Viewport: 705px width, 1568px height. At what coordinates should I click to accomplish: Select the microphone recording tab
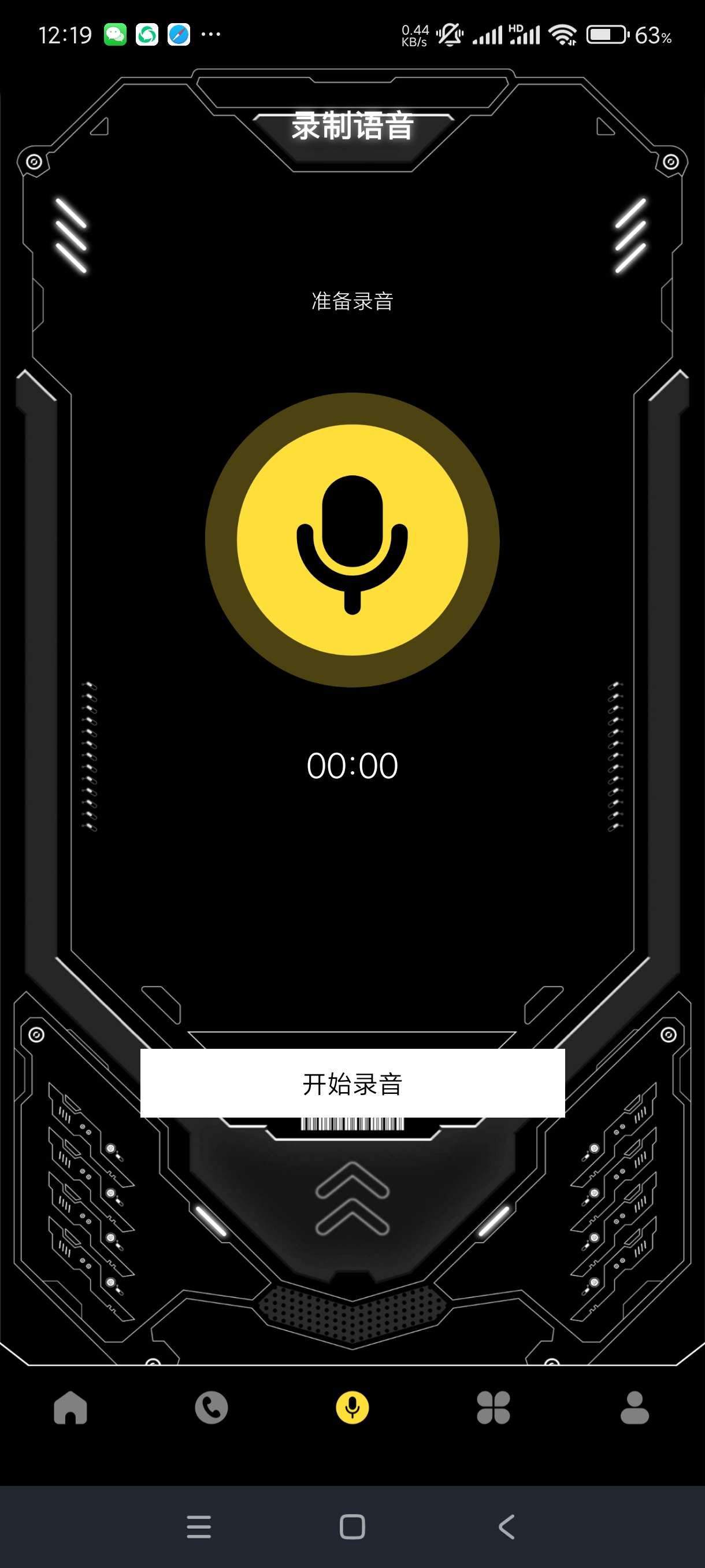[x=352, y=1408]
